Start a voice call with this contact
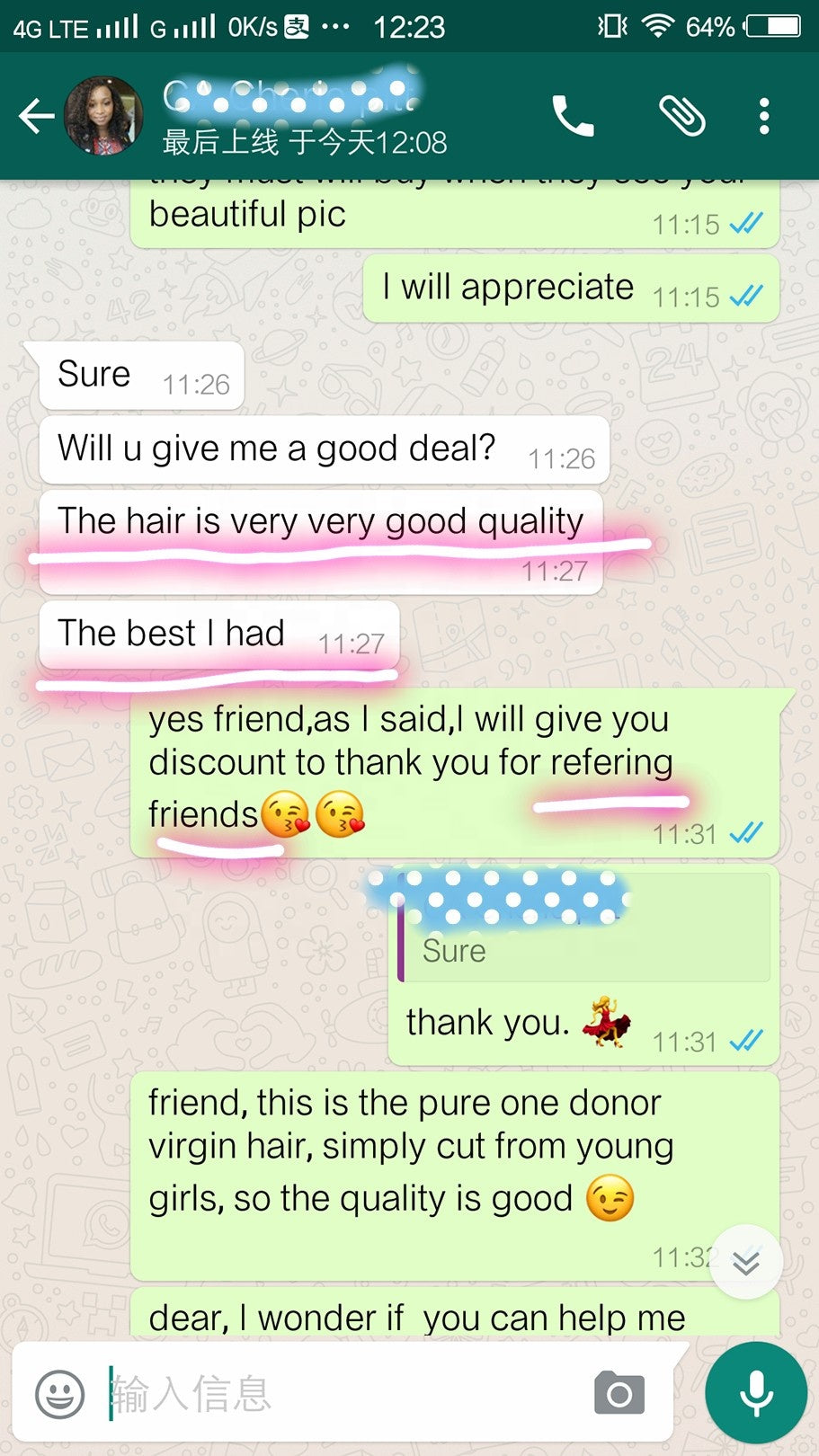Screen dimensions: 819x1456 (573, 116)
